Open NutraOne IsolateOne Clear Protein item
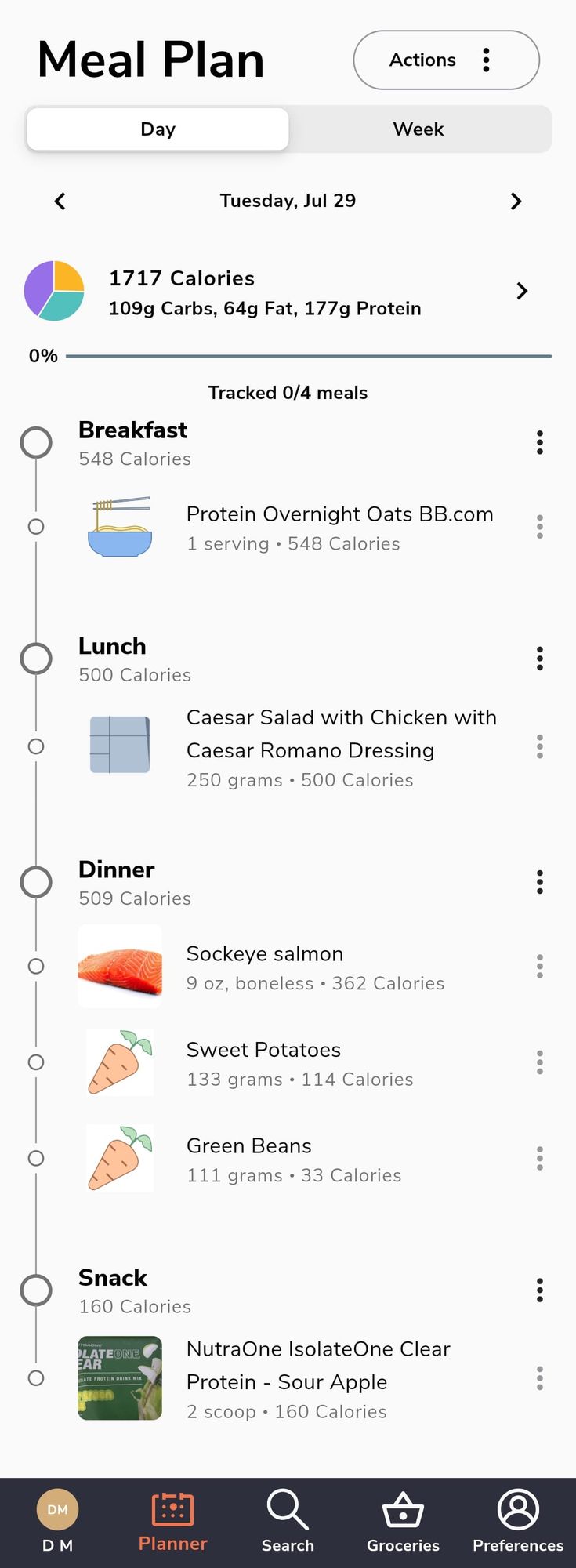The width and height of the screenshot is (576, 1568). coord(317,1379)
